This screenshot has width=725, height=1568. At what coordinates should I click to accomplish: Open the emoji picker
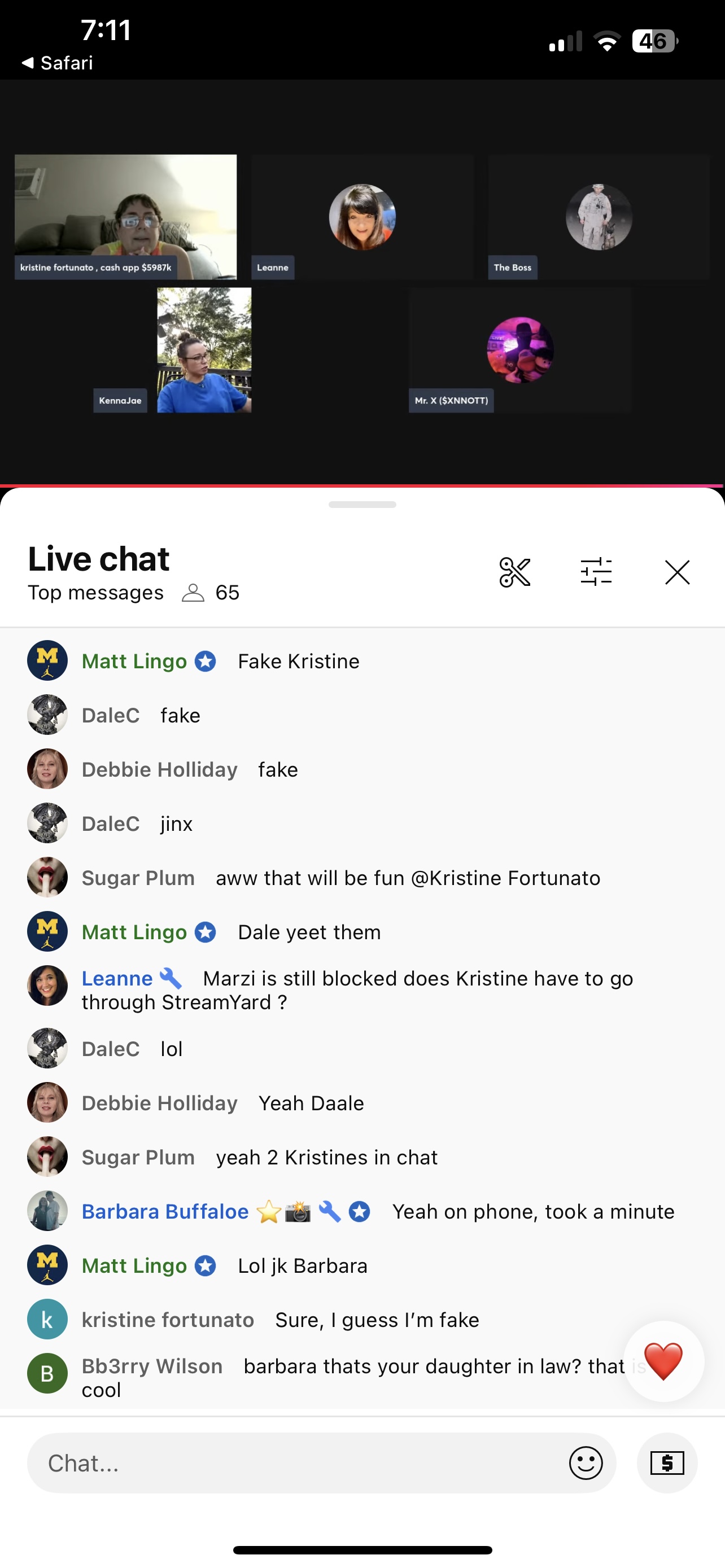click(x=586, y=1462)
